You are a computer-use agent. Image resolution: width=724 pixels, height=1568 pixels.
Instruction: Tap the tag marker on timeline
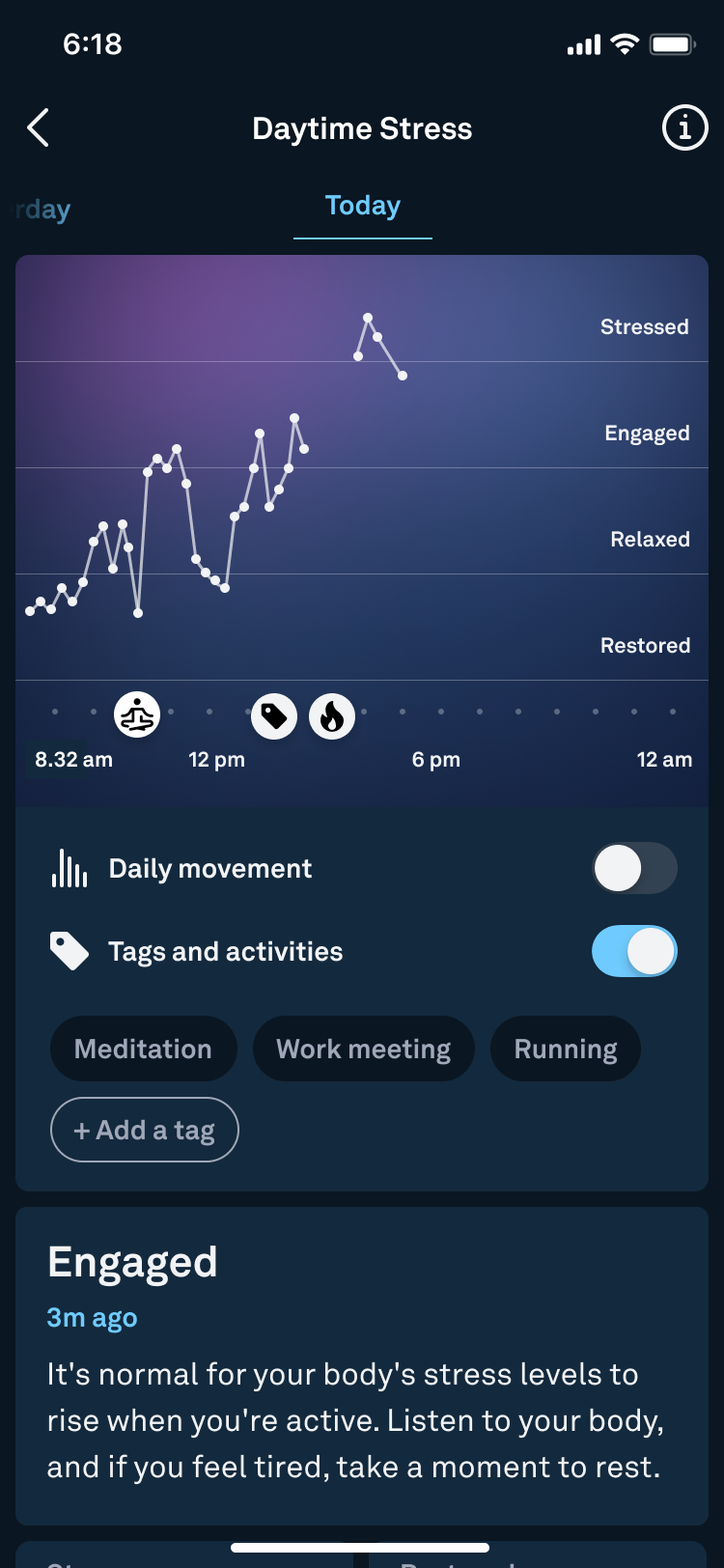274,716
